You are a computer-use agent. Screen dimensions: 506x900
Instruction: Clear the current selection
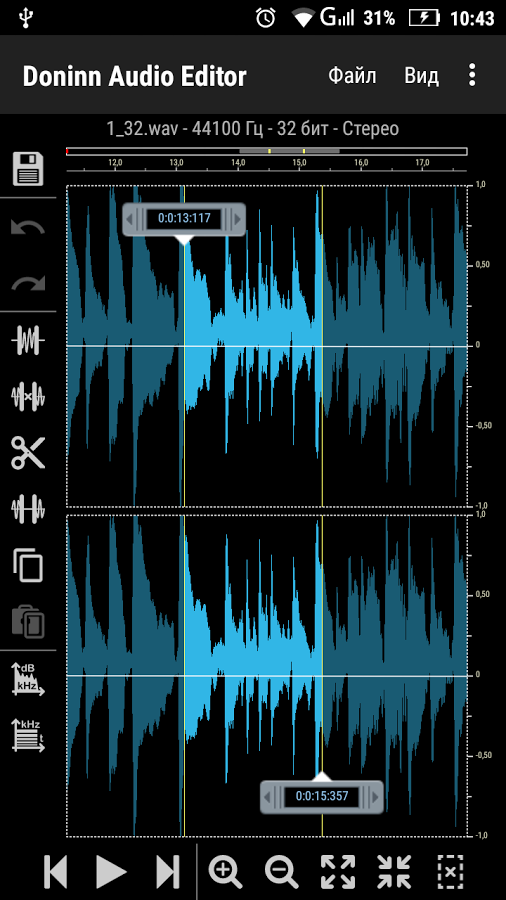pos(450,872)
